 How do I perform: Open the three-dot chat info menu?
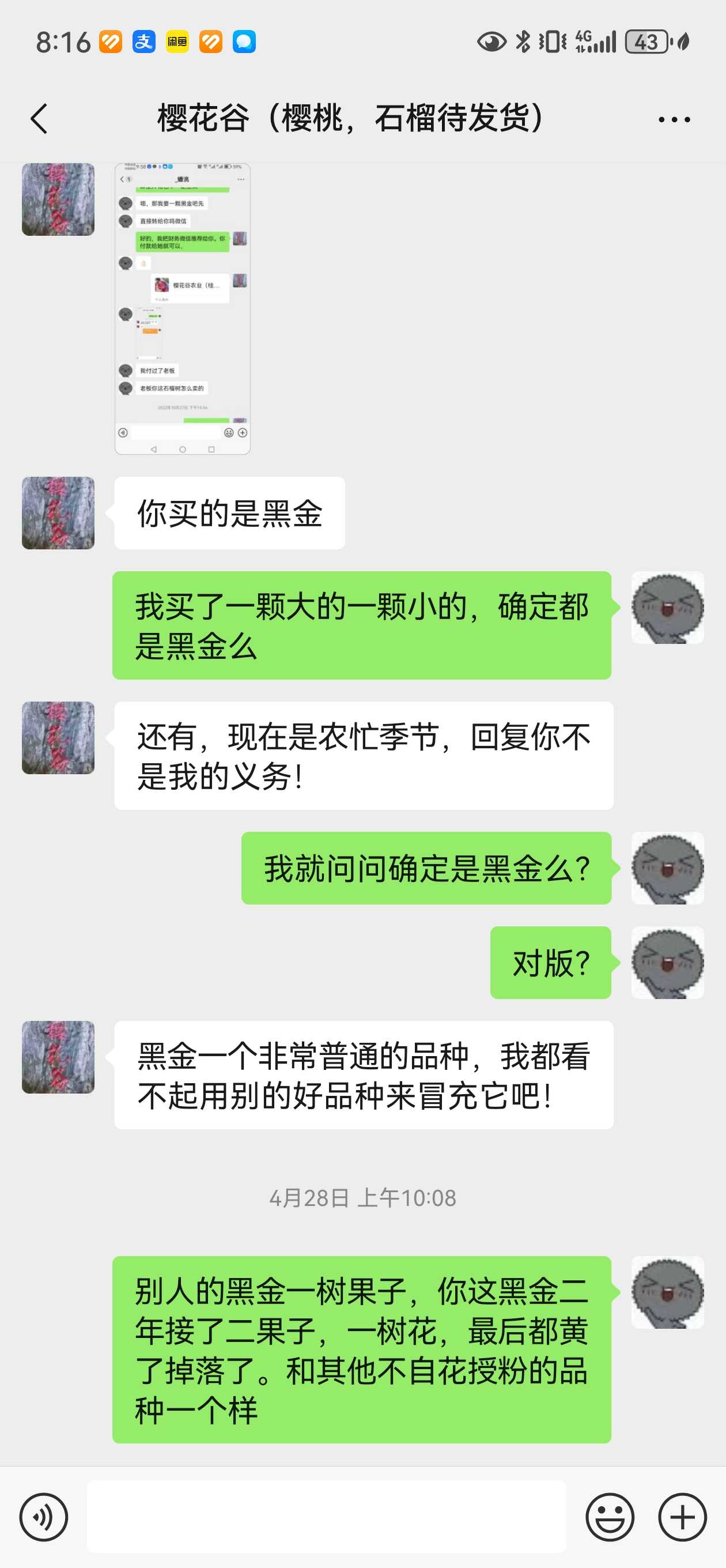tap(674, 119)
